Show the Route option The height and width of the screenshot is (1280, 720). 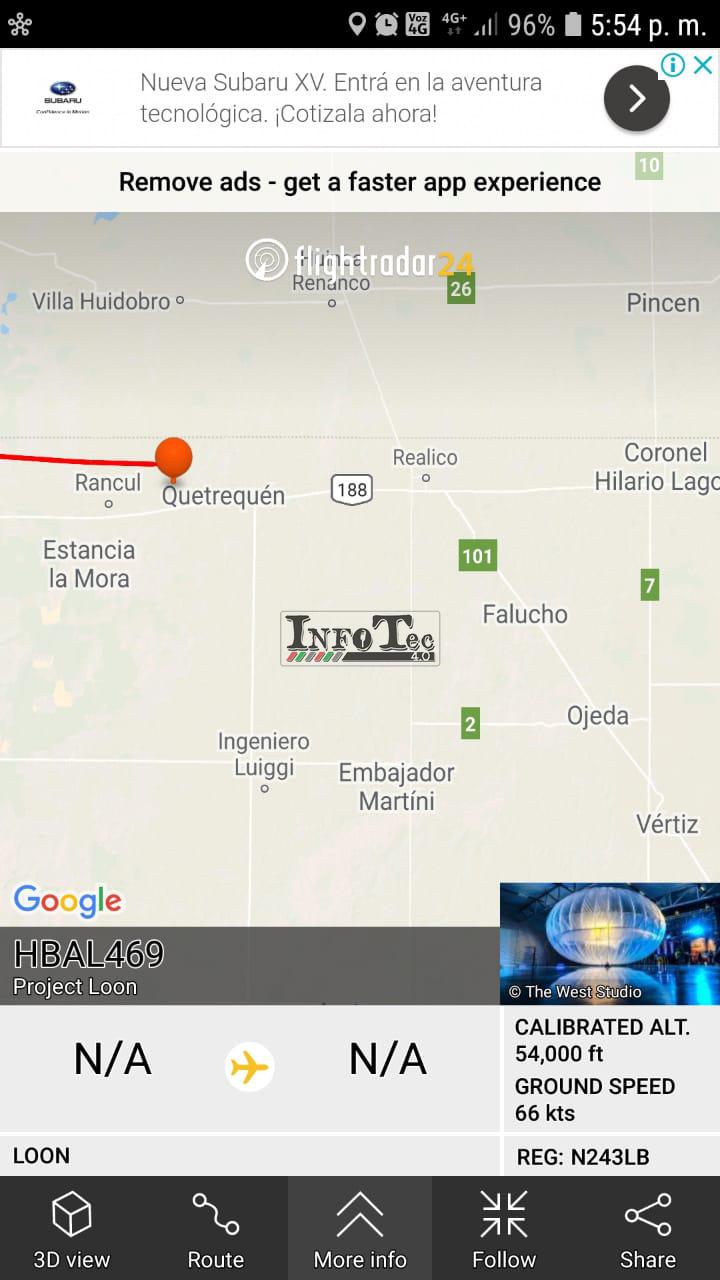coord(216,1228)
